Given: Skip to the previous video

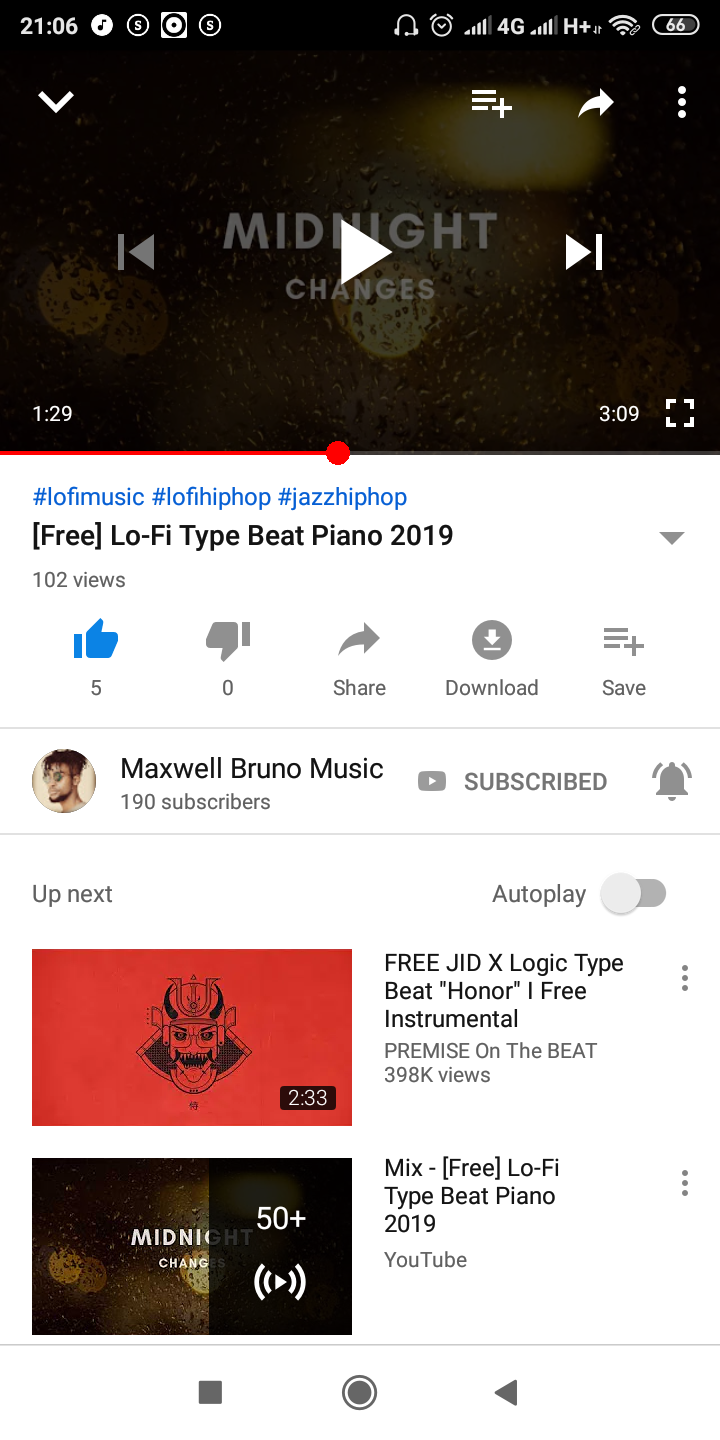Looking at the screenshot, I should 137,252.
